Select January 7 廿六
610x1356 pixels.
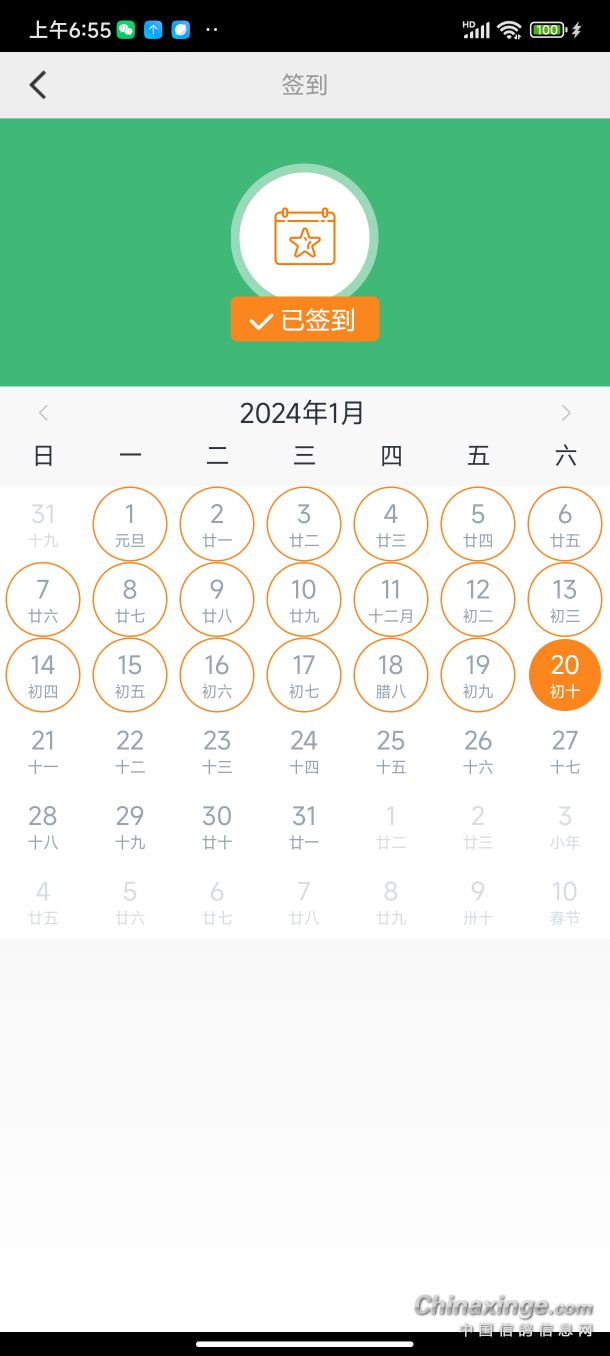43,600
